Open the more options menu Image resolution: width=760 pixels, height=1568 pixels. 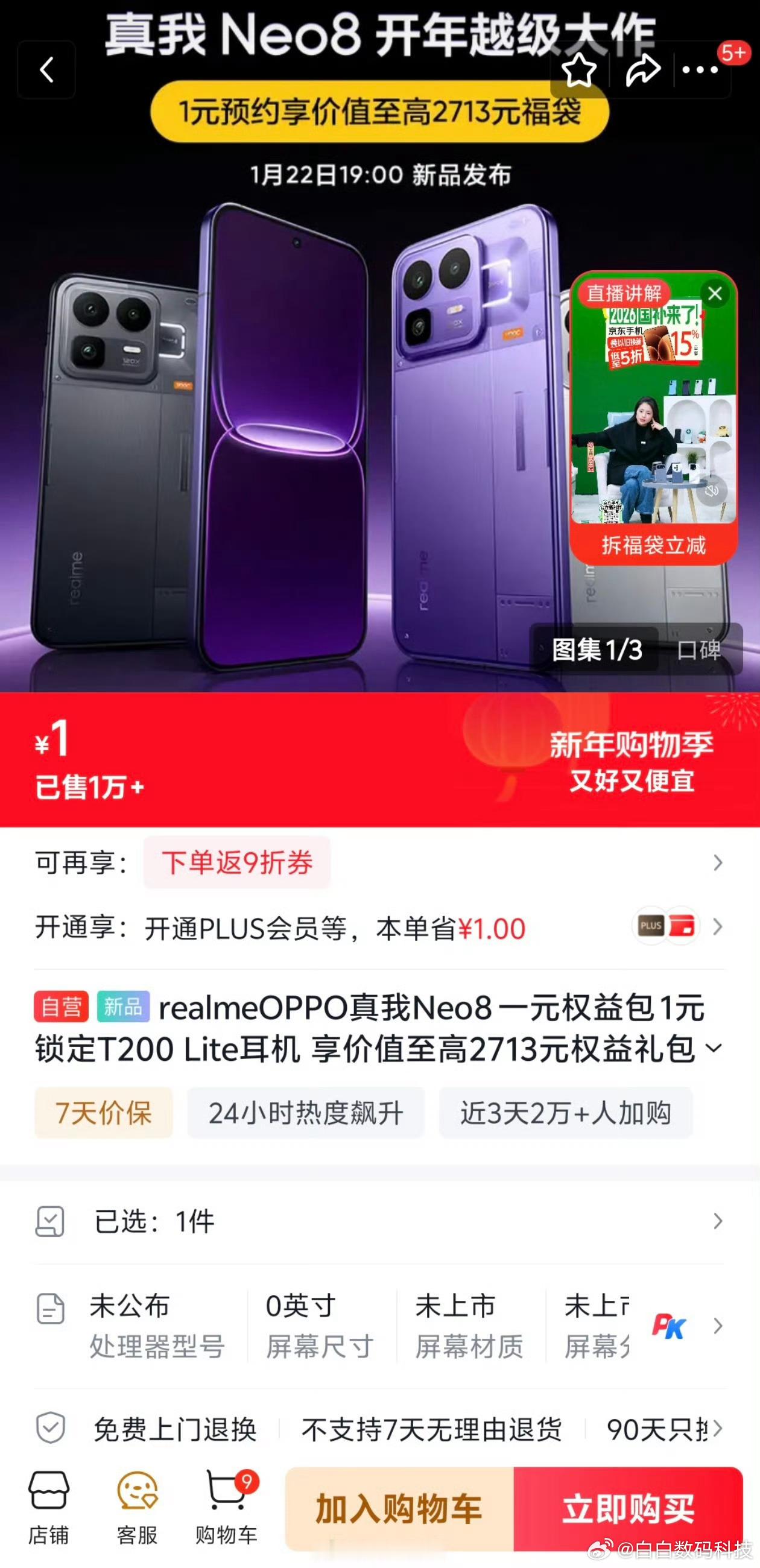click(699, 69)
